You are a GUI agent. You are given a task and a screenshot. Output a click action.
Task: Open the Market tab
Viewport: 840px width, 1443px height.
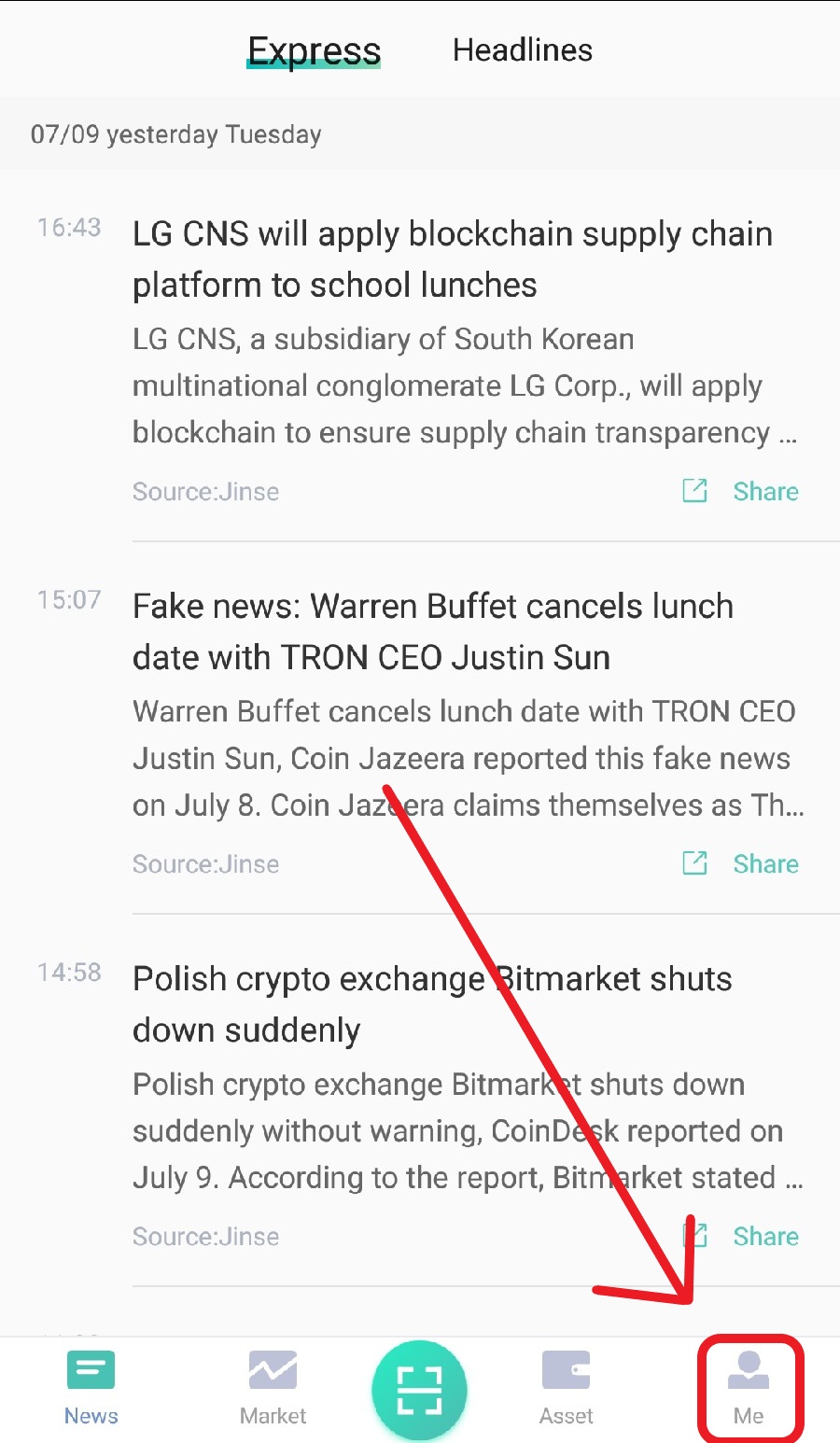273,1388
